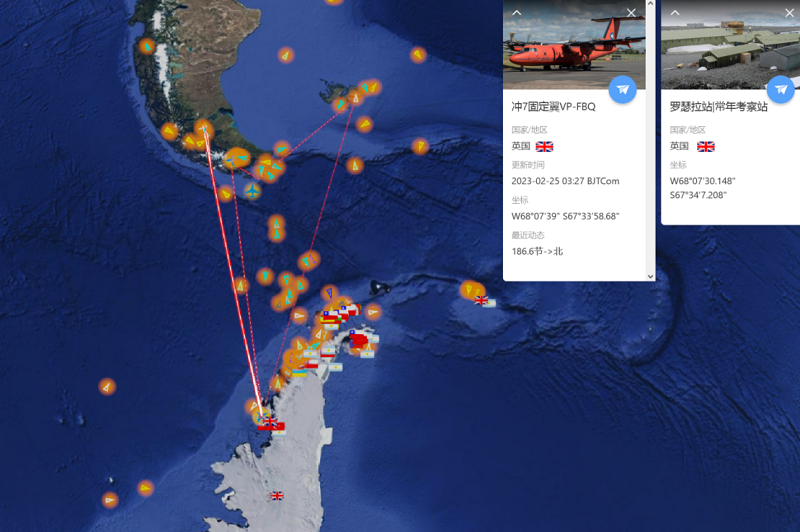Select the lone UK flag marker on the ice shelf
The height and width of the screenshot is (532, 800).
[277, 495]
